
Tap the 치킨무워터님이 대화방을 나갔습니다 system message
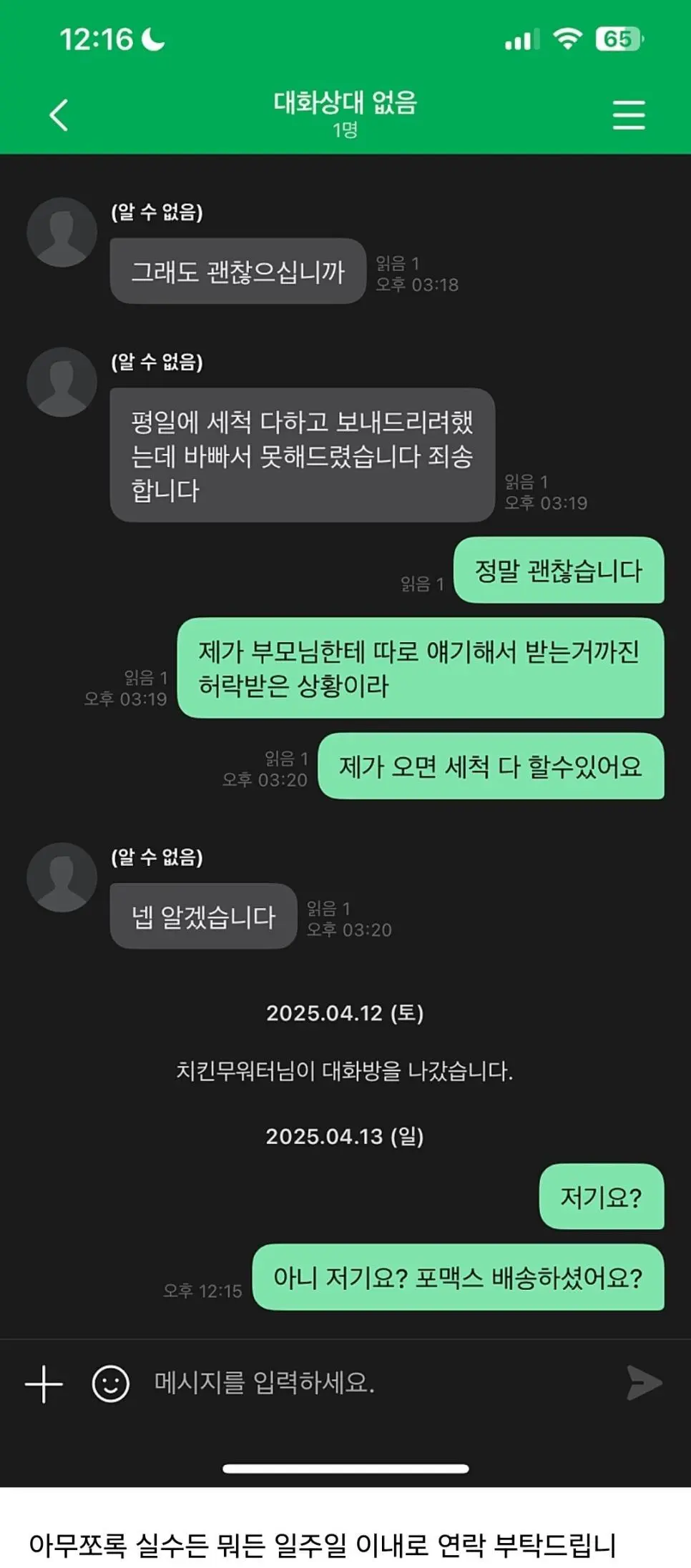pyautogui.click(x=345, y=1070)
